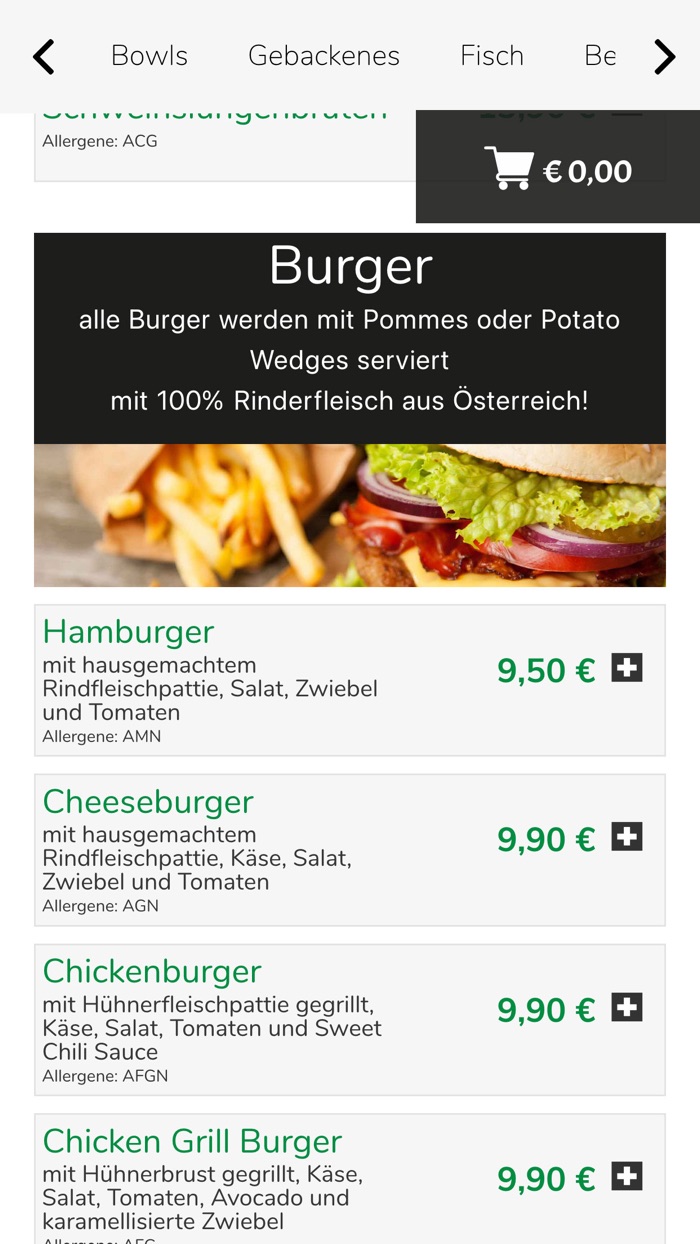
Task: Add Hamburger to the cart
Action: tap(627, 668)
